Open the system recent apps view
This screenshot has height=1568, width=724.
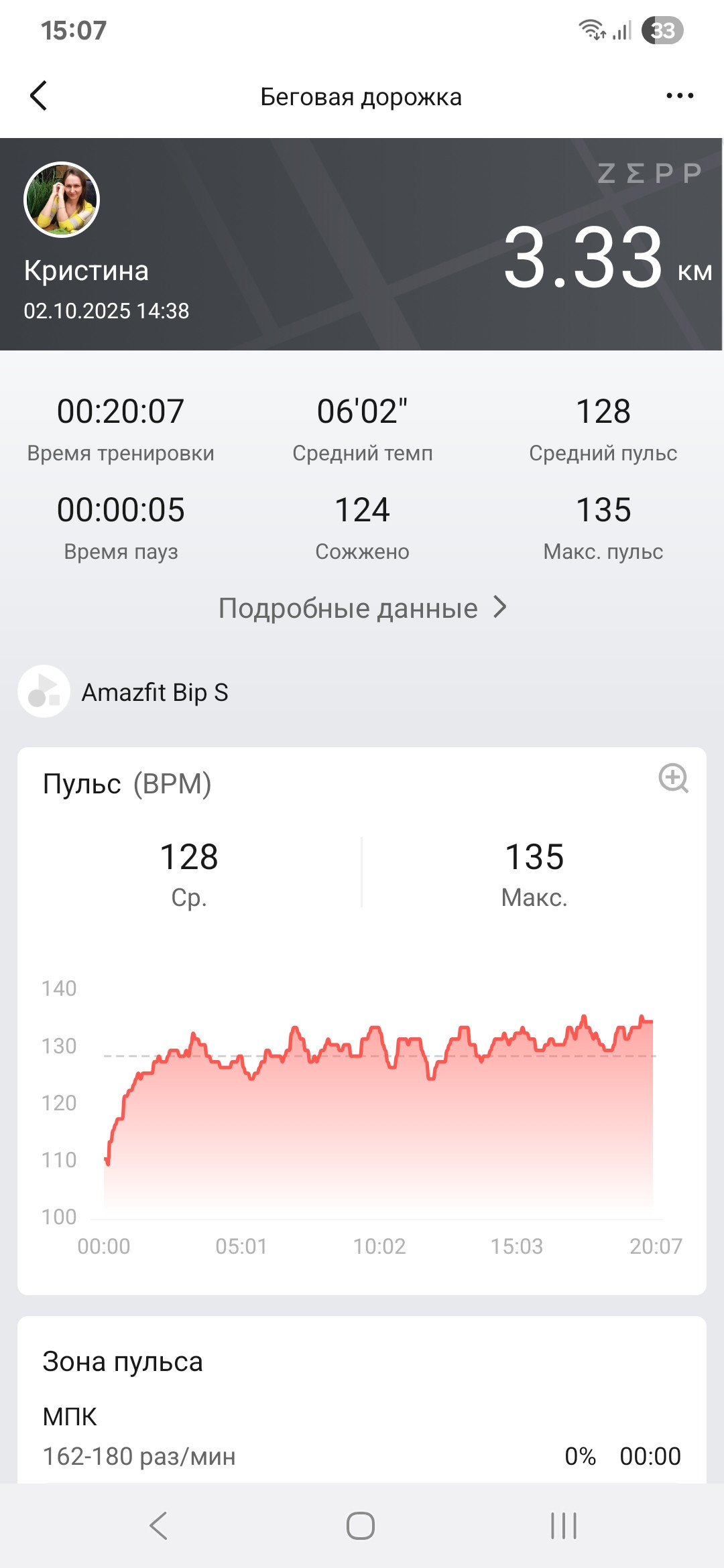[564, 1526]
